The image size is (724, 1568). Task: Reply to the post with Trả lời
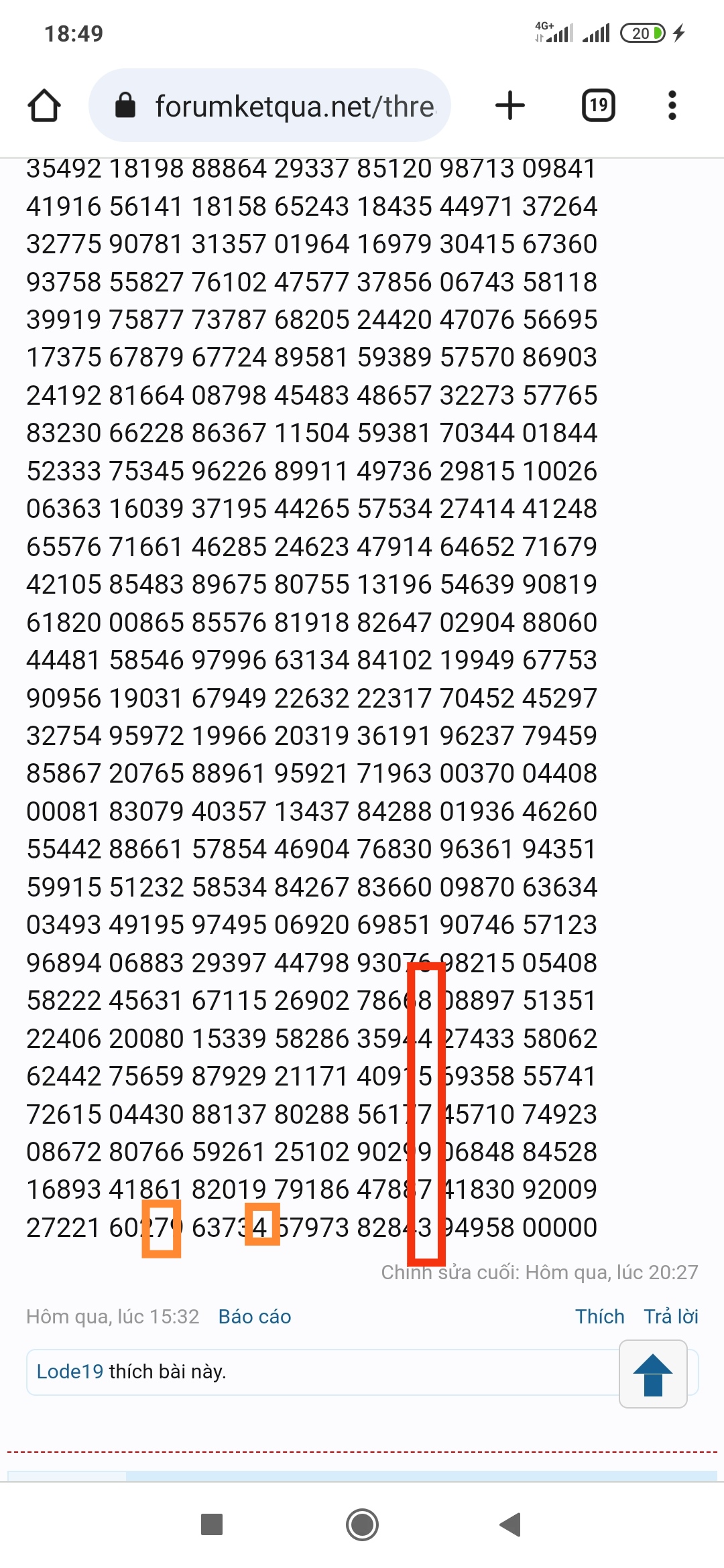[x=671, y=1317]
